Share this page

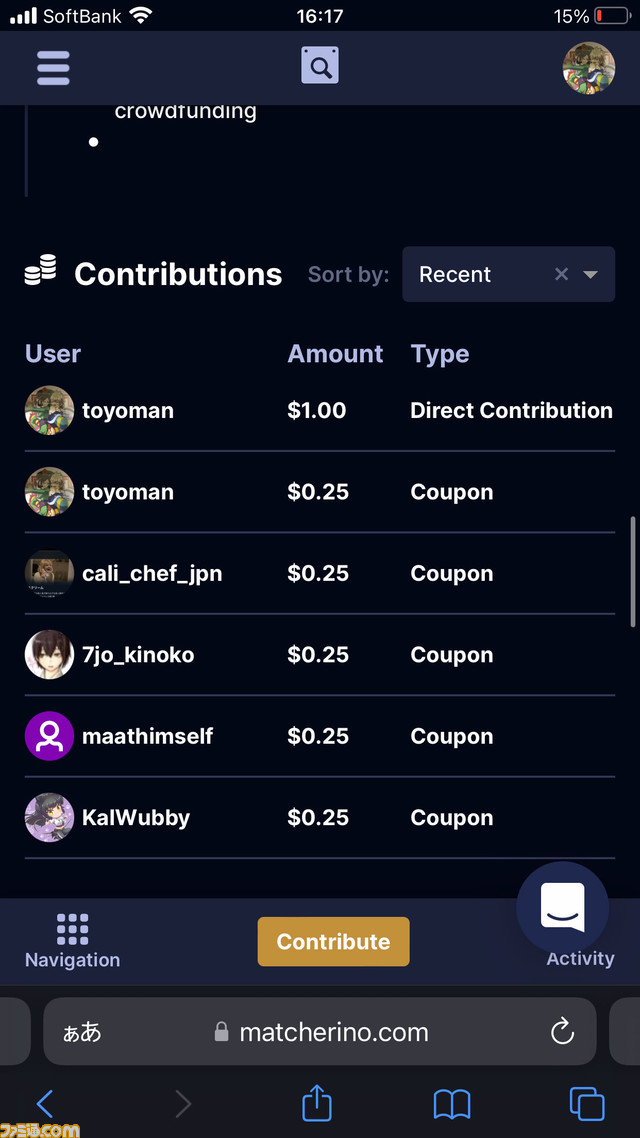click(317, 1104)
